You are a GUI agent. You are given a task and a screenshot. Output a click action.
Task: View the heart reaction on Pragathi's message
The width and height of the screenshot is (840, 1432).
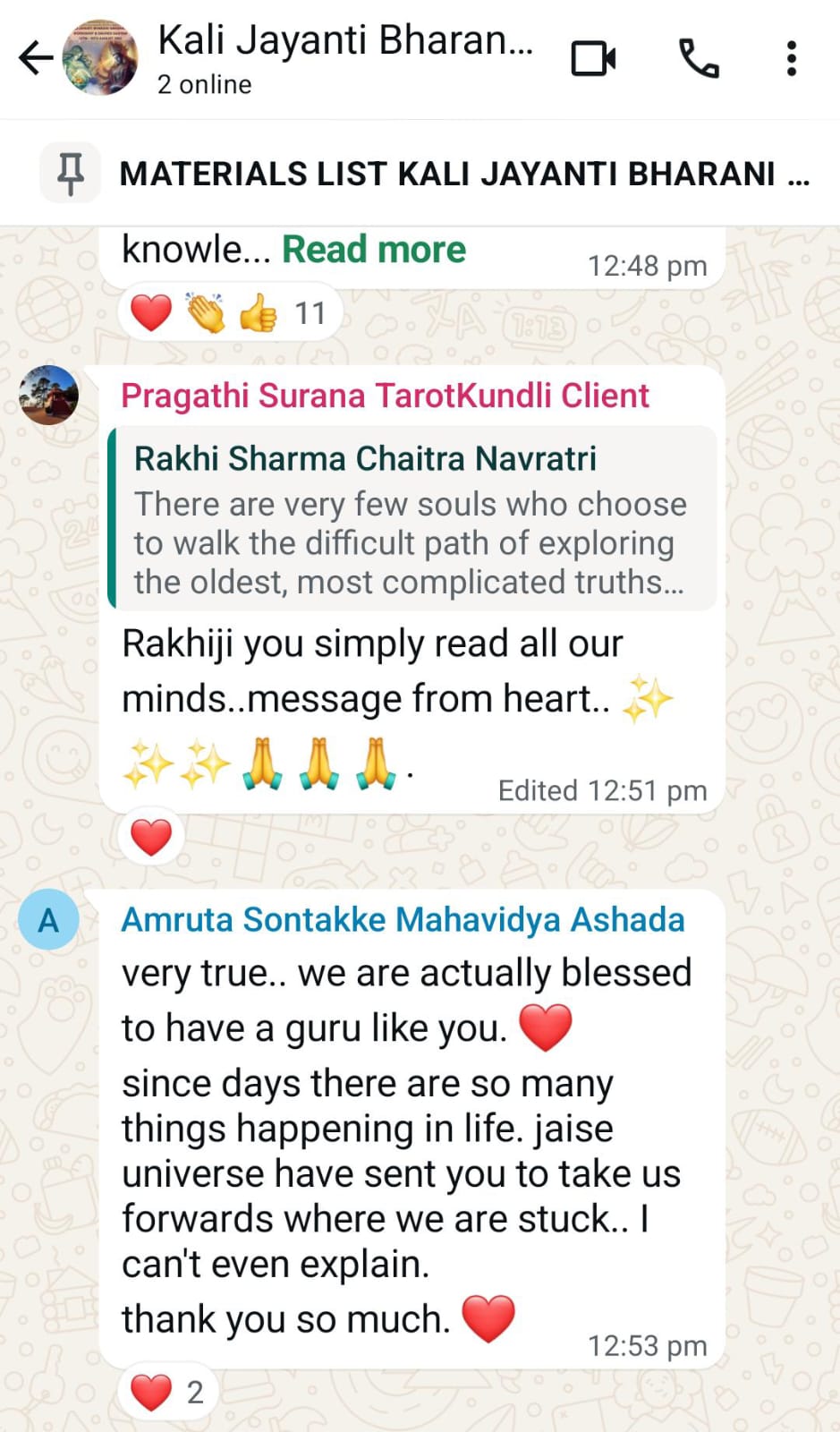[151, 838]
